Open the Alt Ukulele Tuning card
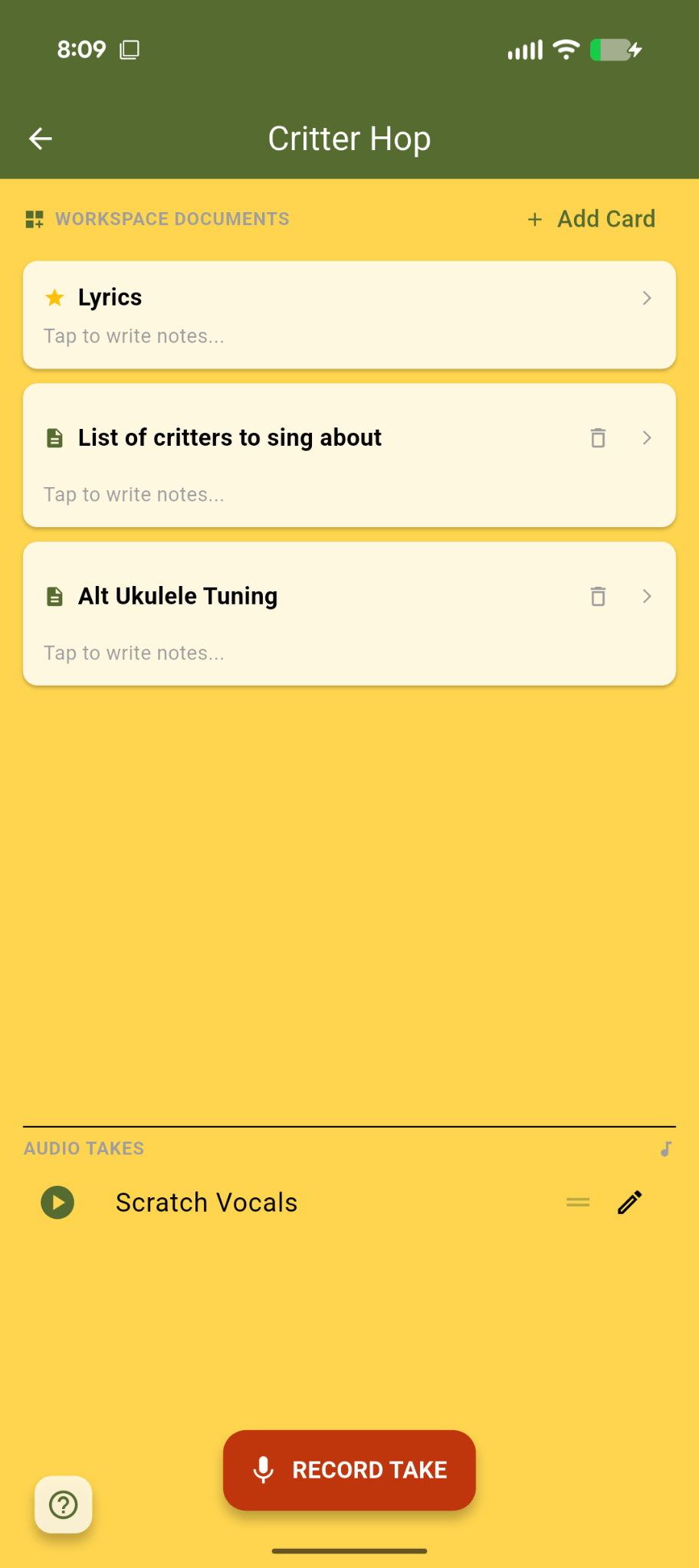The image size is (699, 1568). tap(349, 614)
